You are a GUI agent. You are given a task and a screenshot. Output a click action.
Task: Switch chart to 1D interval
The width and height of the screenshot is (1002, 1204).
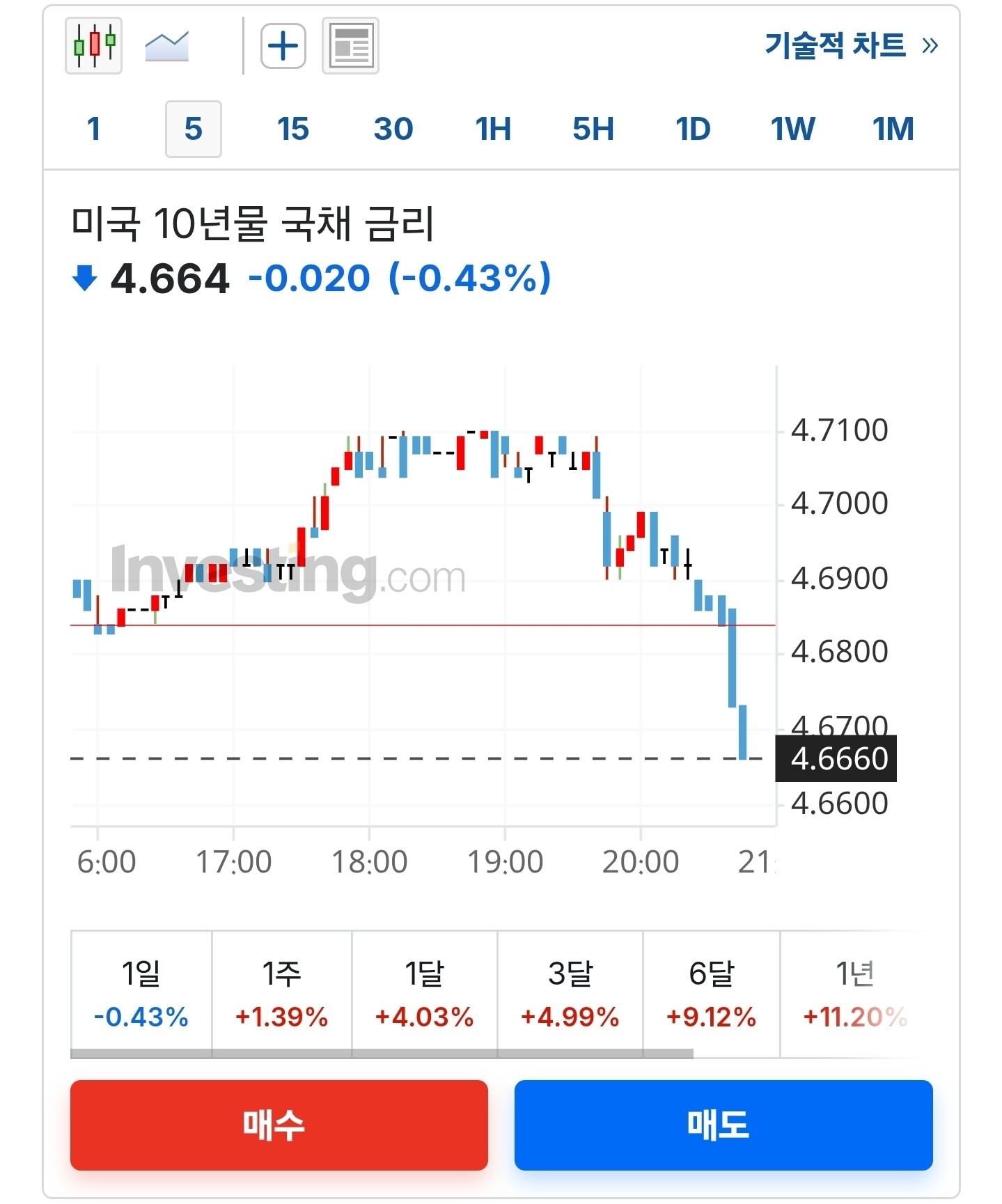click(693, 129)
